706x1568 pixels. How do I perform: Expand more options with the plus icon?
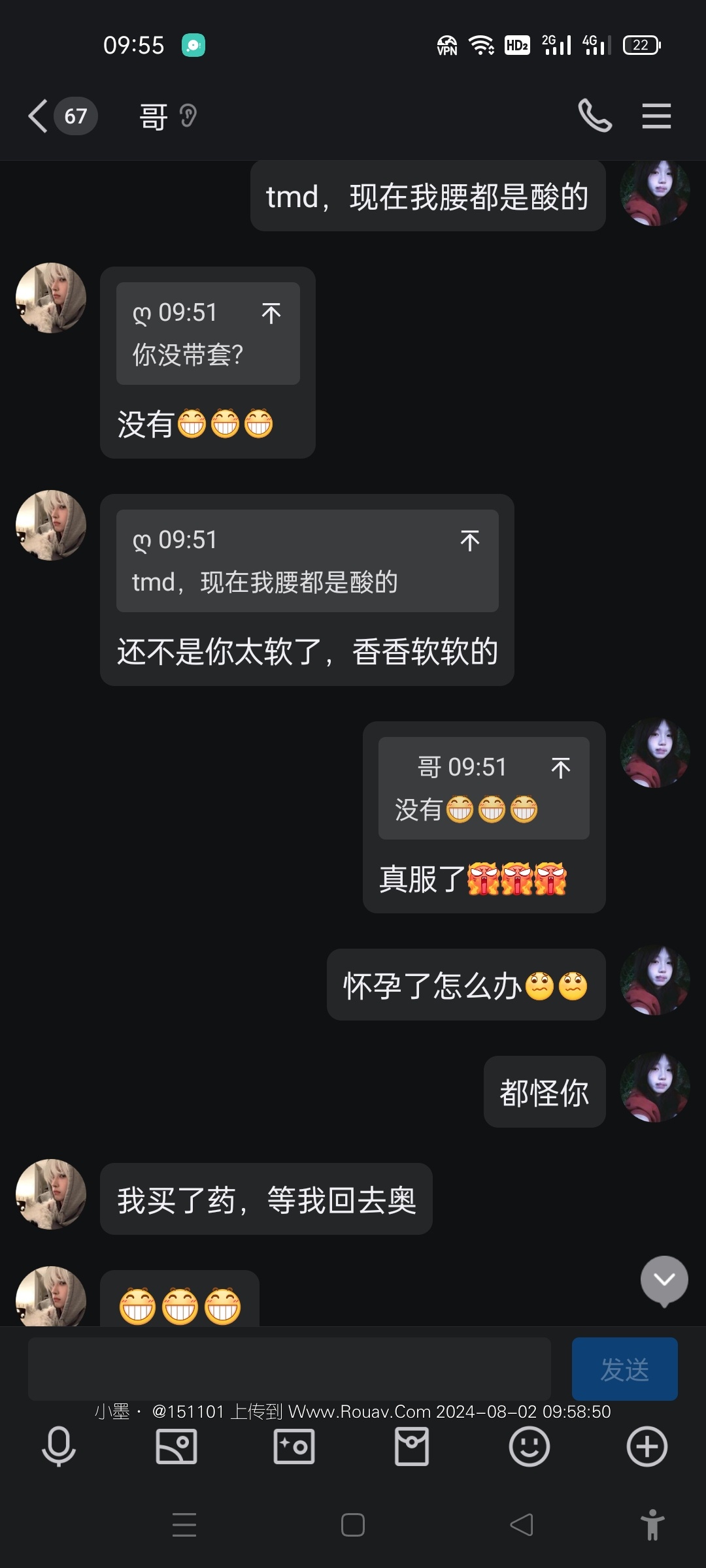pyautogui.click(x=647, y=1446)
